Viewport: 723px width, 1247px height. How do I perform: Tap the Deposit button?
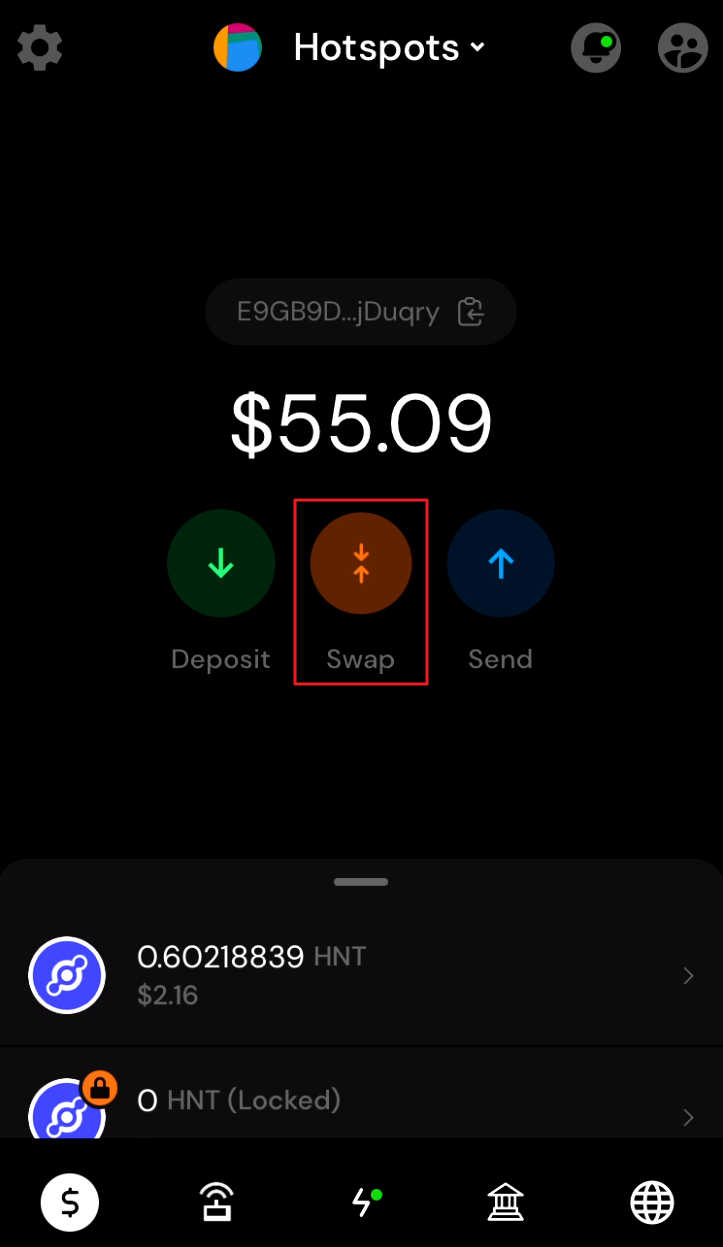(x=221, y=564)
